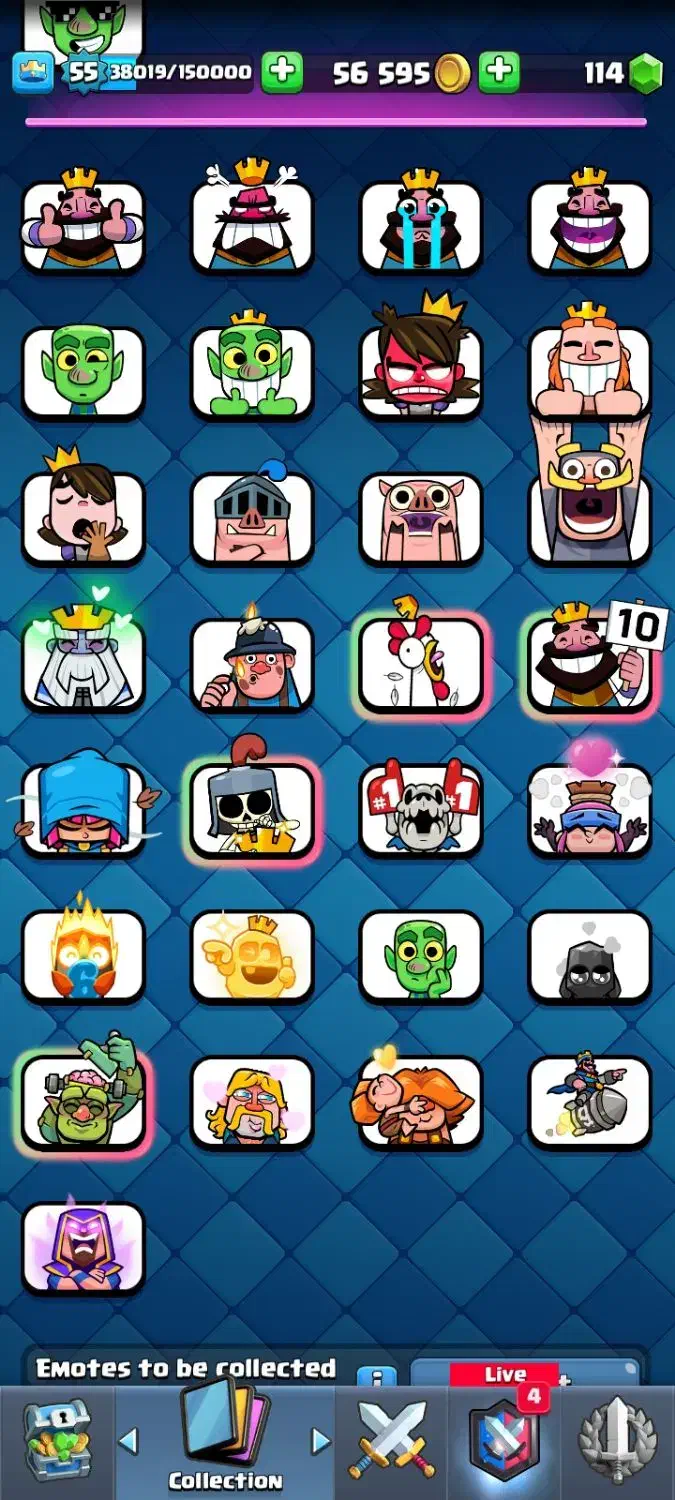Add gold with the plus button
Screen dimensions: 675x1500
click(499, 72)
